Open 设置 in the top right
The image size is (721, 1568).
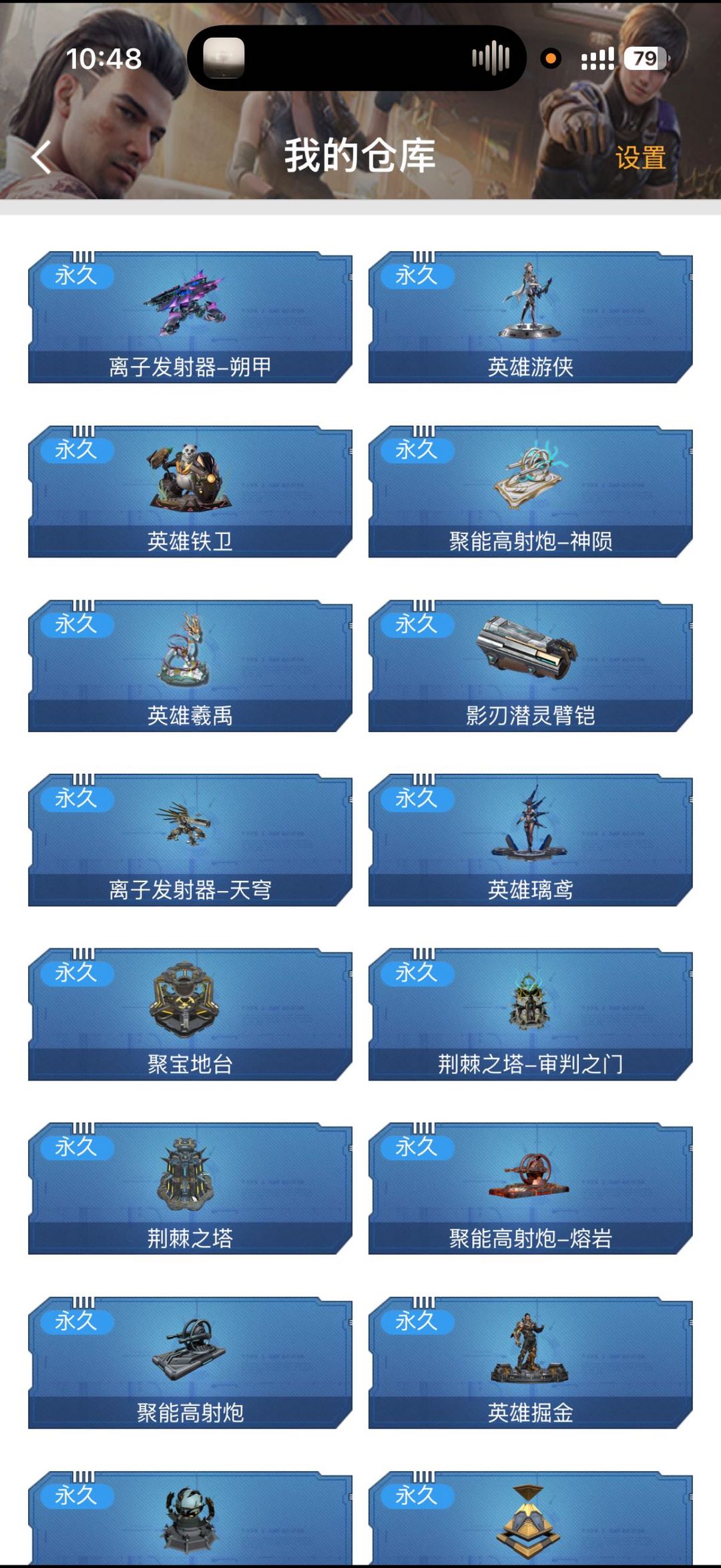640,158
